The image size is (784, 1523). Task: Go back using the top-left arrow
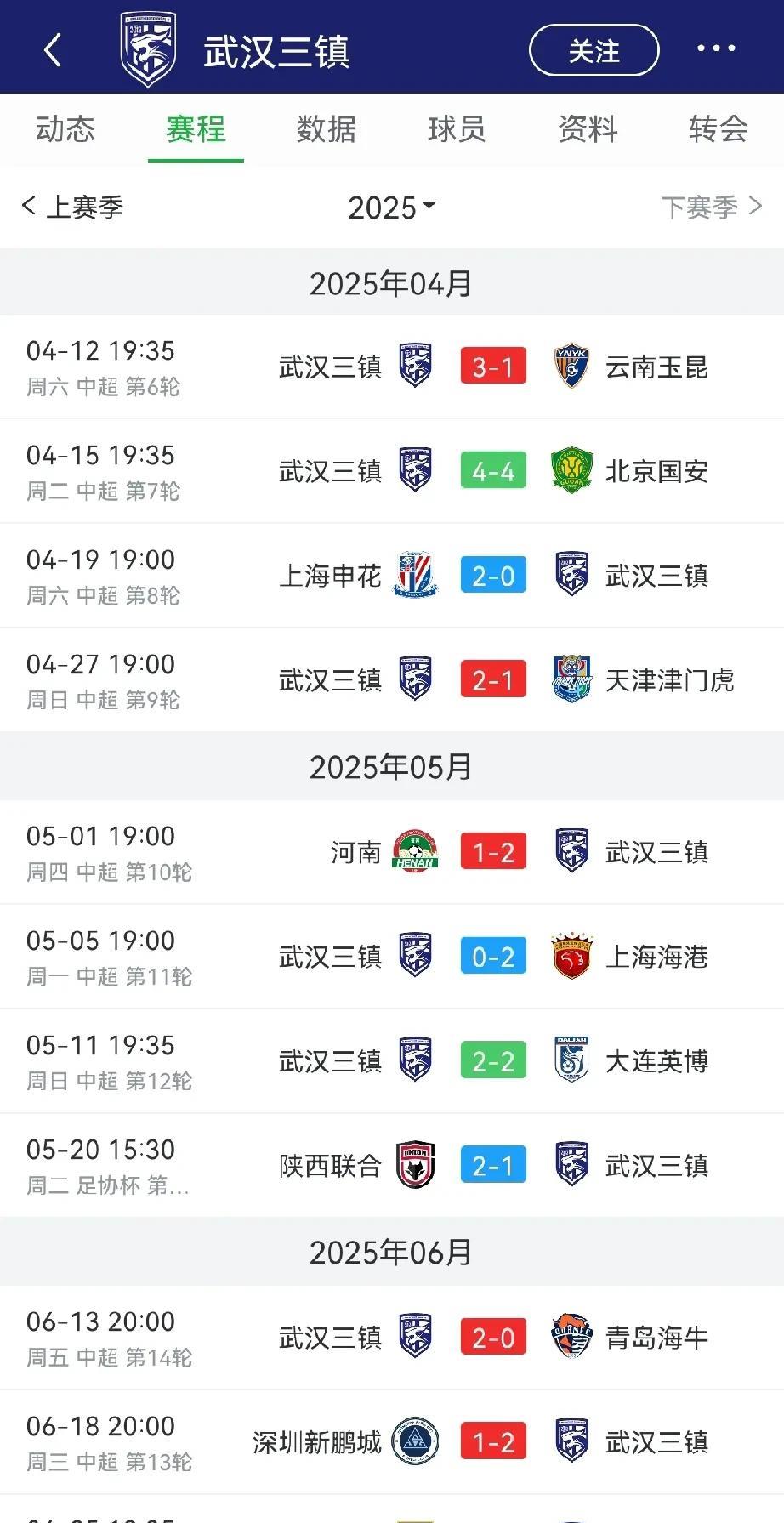53,50
